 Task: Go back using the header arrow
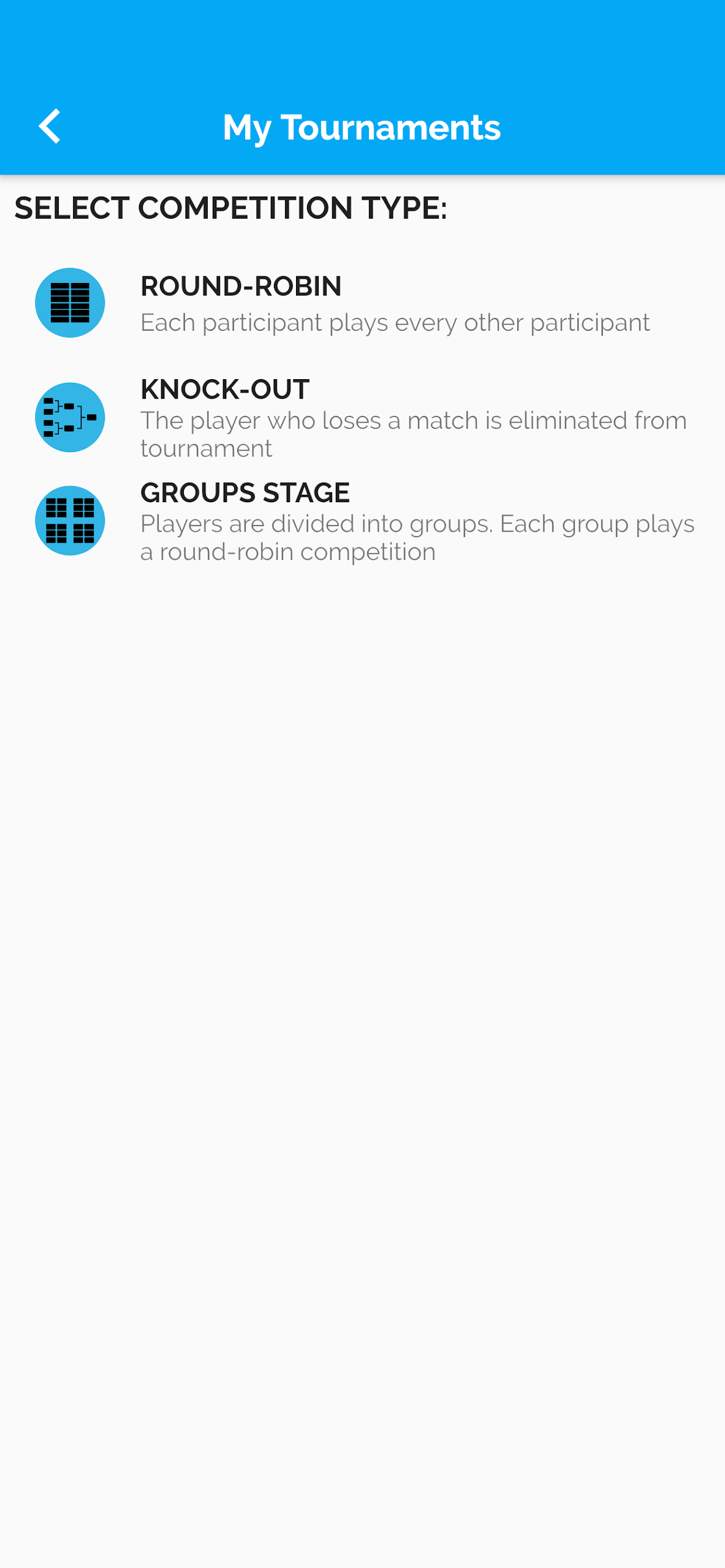[x=49, y=126]
